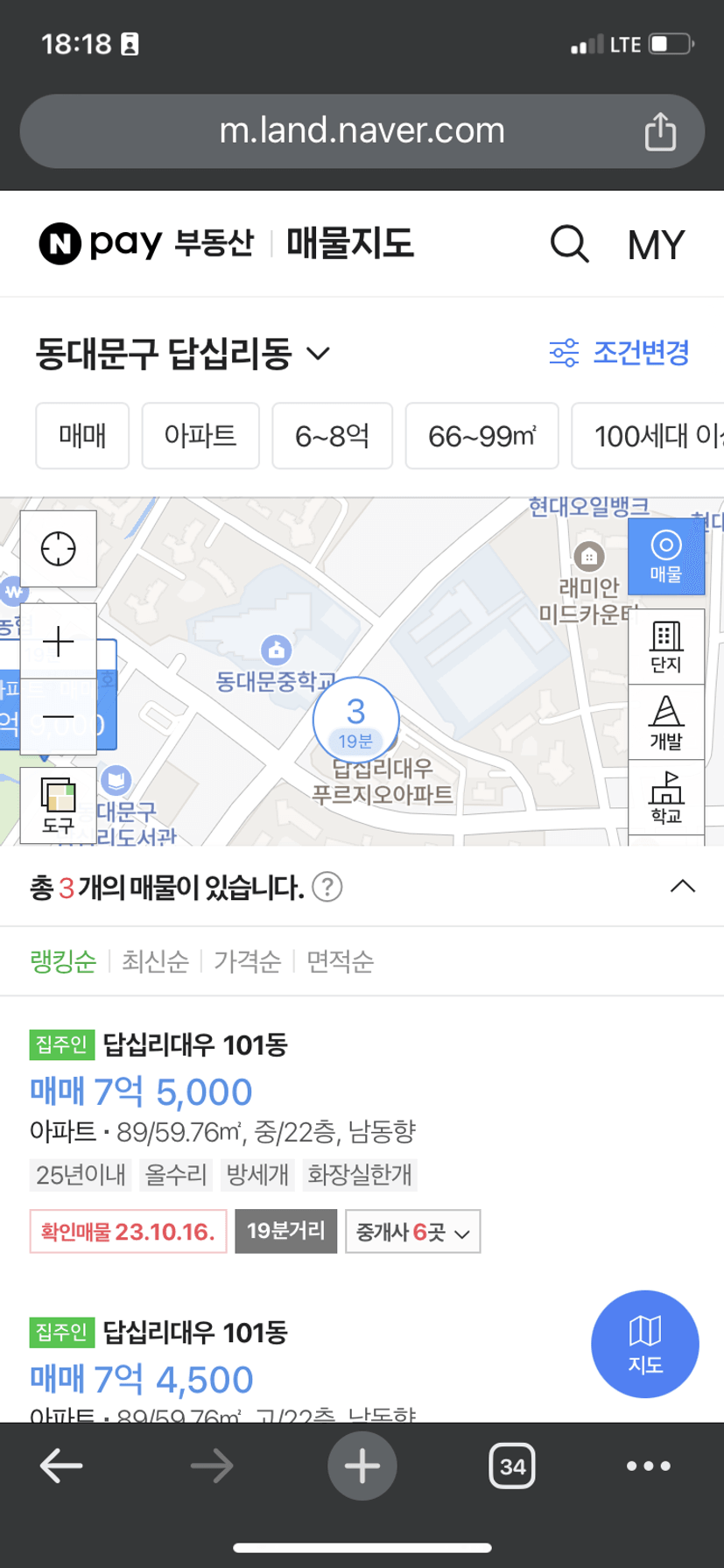Sort listings by 가격순
Viewport: 724px width, 1568px height.
pos(248,961)
